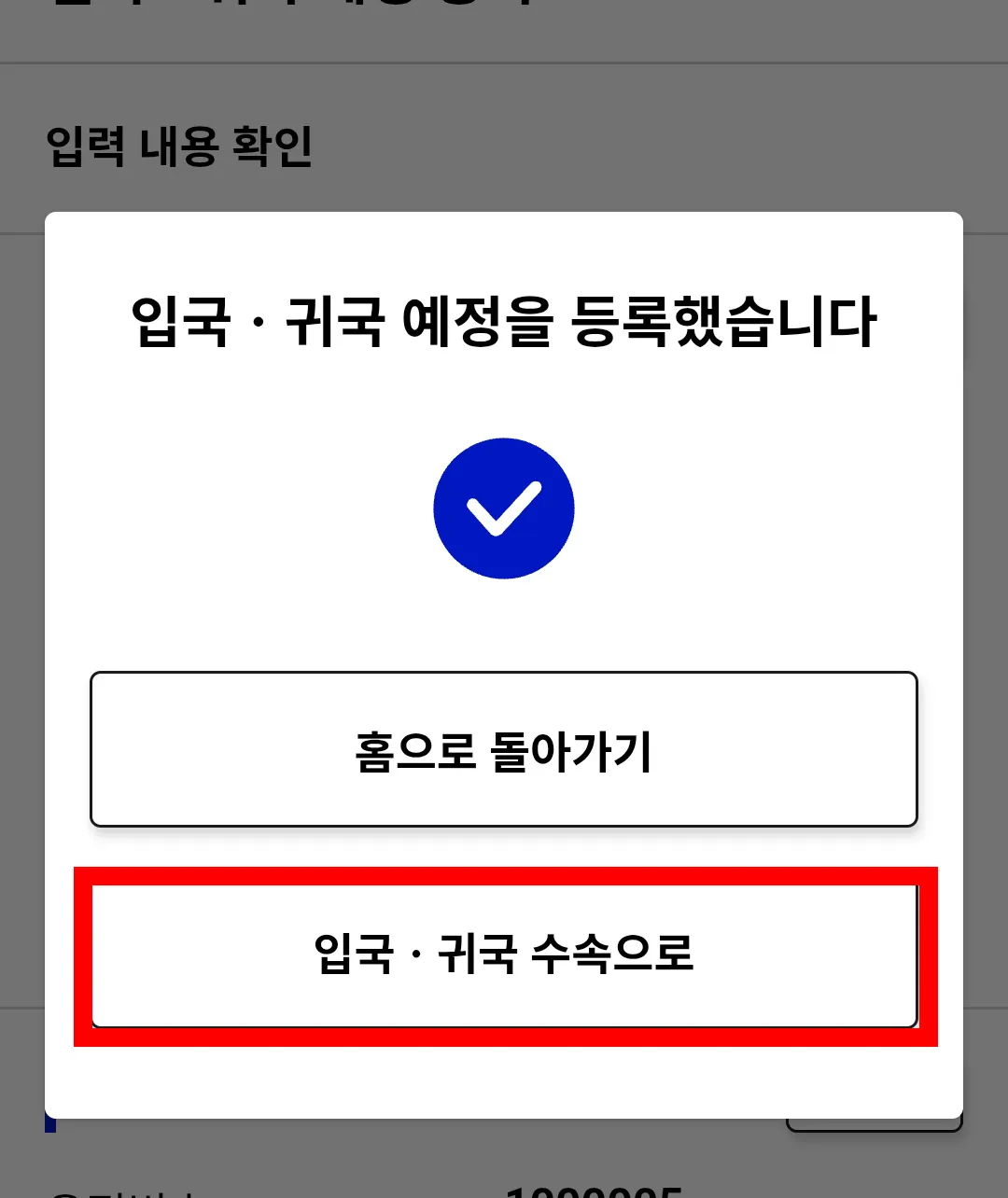The height and width of the screenshot is (1198, 1008).
Task: Tap the 홈으로 돌아가기 button
Action: point(504,749)
